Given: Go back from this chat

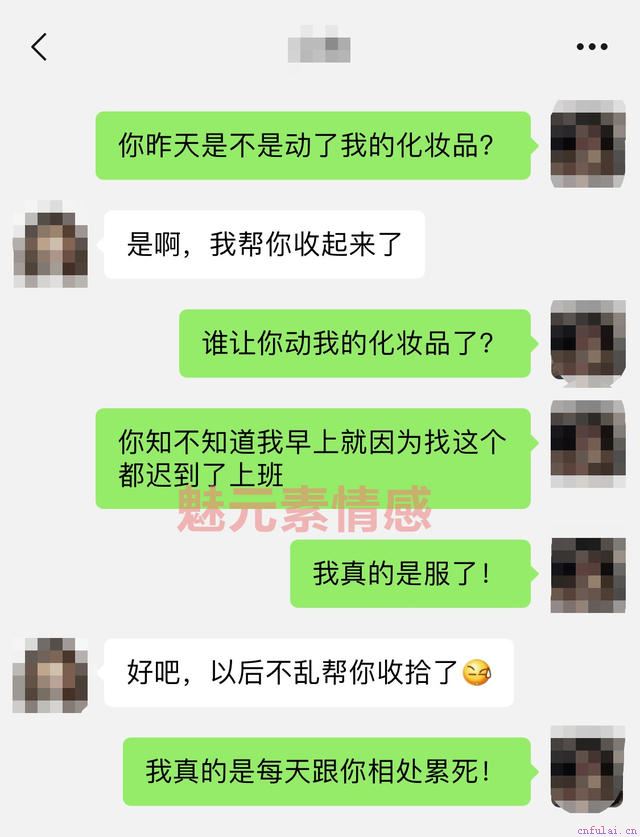Looking at the screenshot, I should point(39,47).
